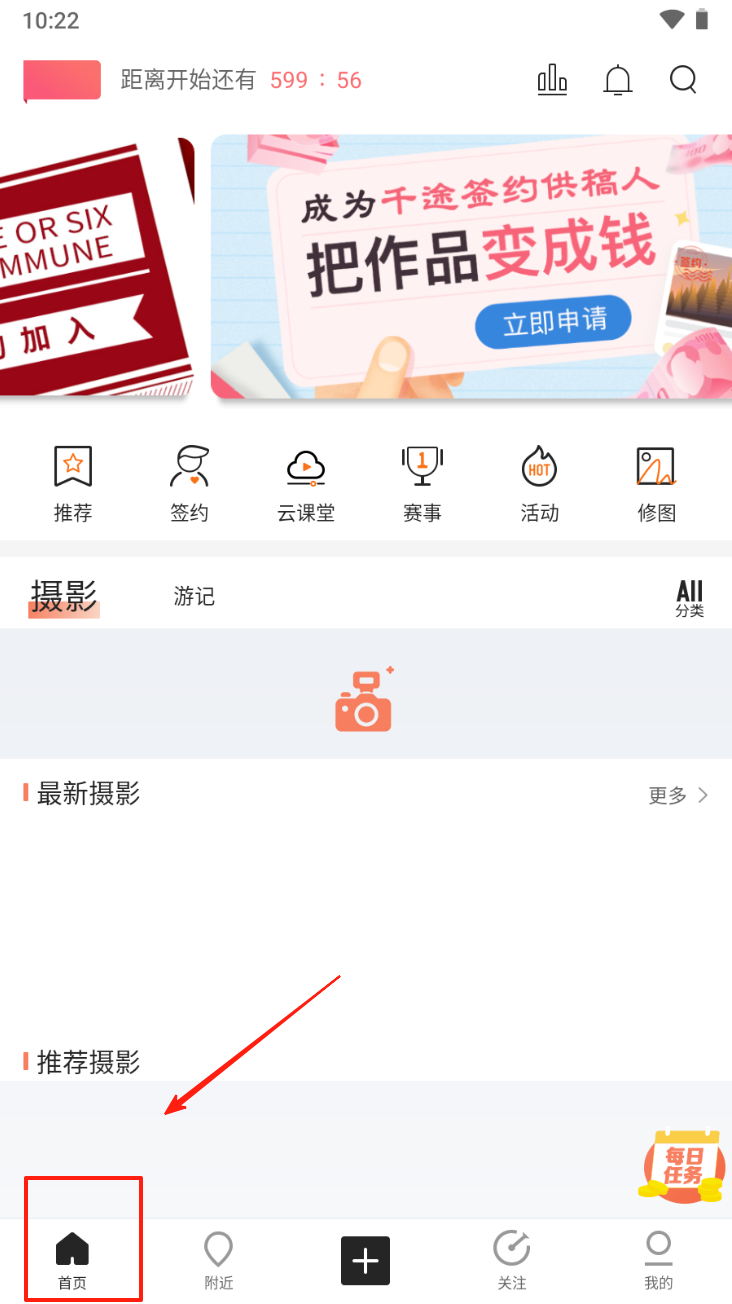Screen dimensions: 732x1304
Task: Open the 签约 shortcut
Action: tap(189, 485)
